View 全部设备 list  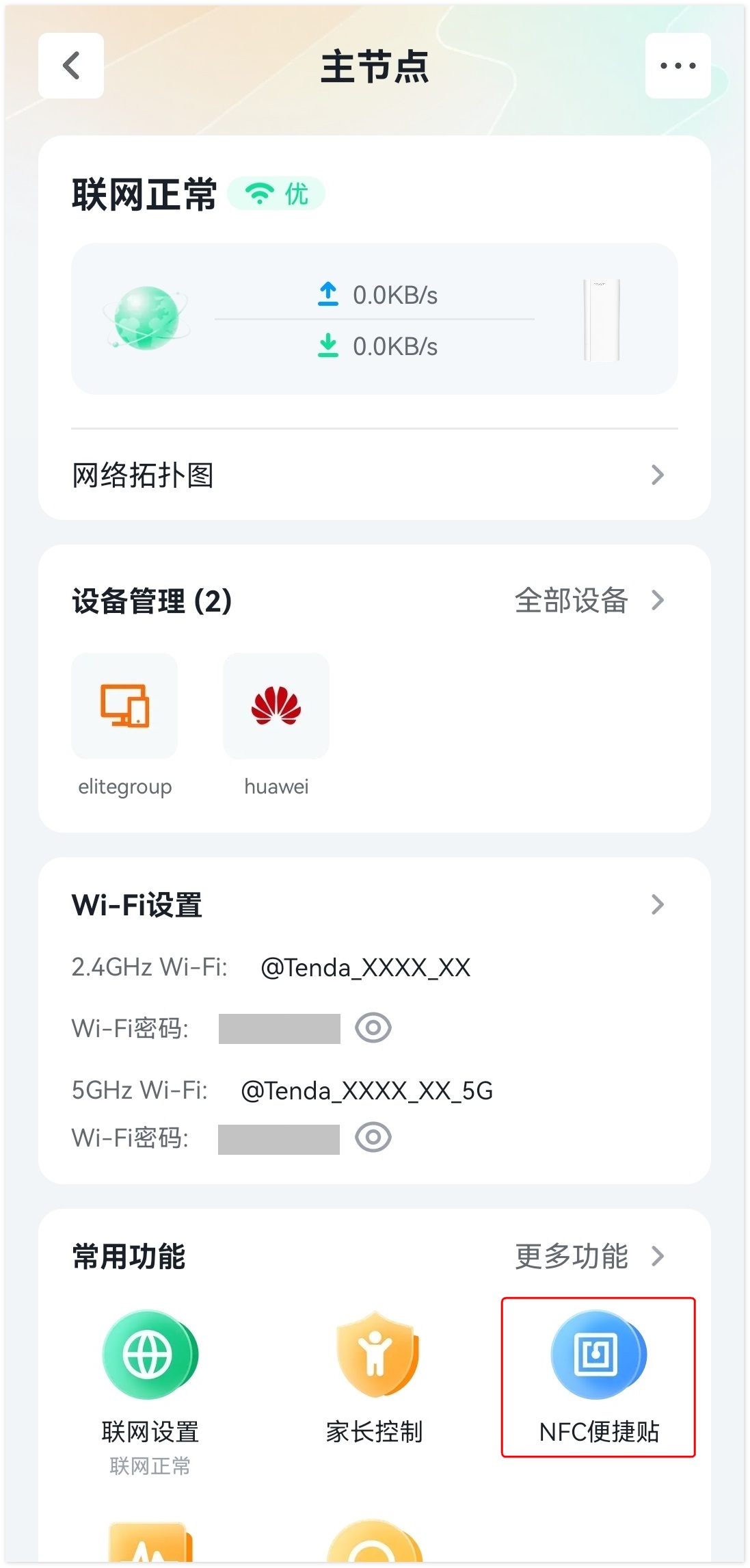(588, 601)
